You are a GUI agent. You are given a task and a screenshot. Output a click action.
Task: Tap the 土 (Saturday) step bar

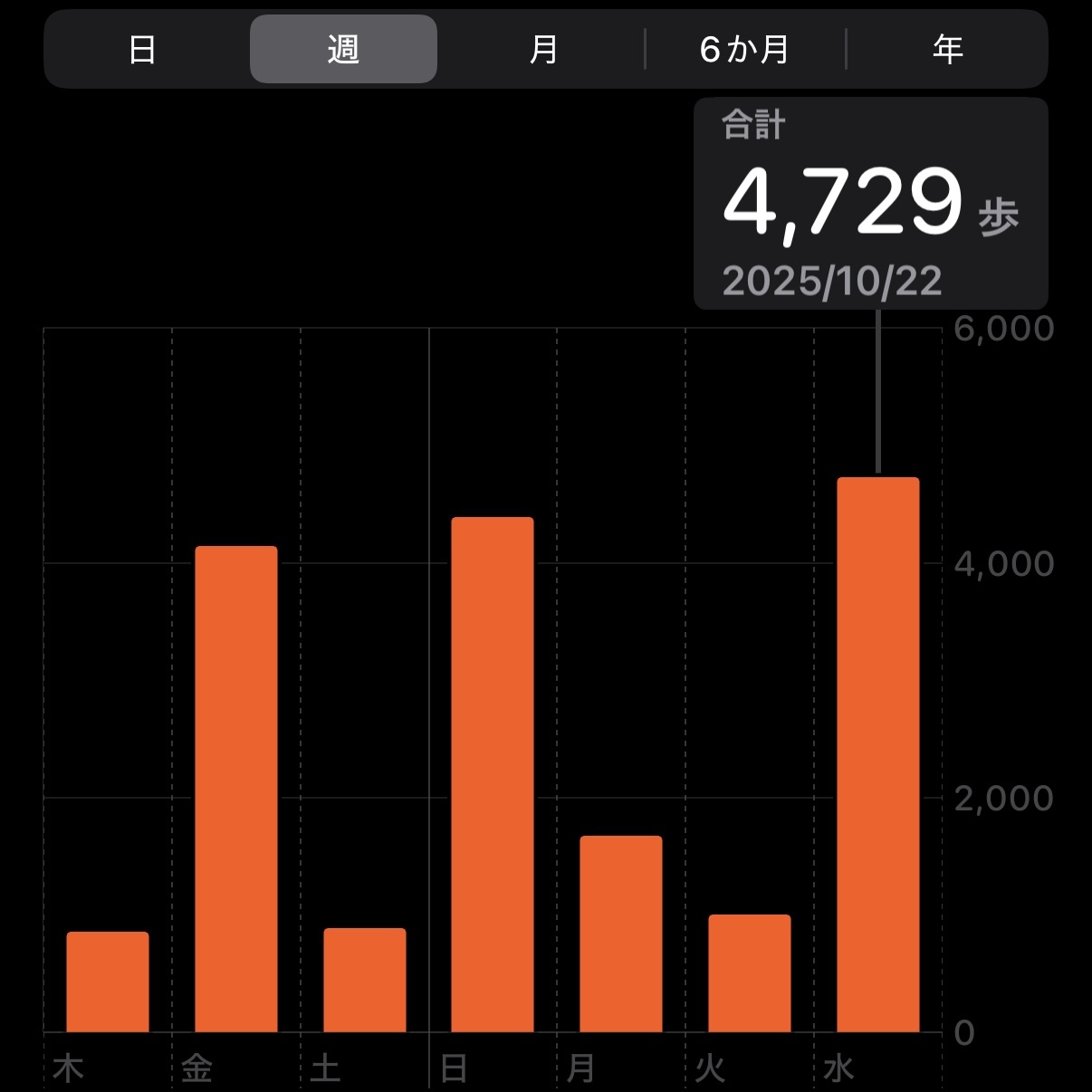point(365,980)
